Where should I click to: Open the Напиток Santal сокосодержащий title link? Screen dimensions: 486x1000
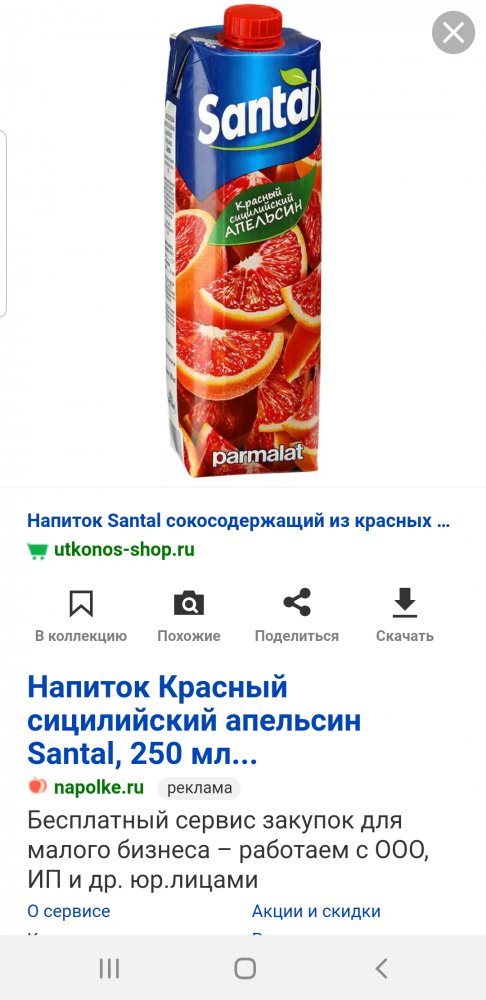pos(239,520)
